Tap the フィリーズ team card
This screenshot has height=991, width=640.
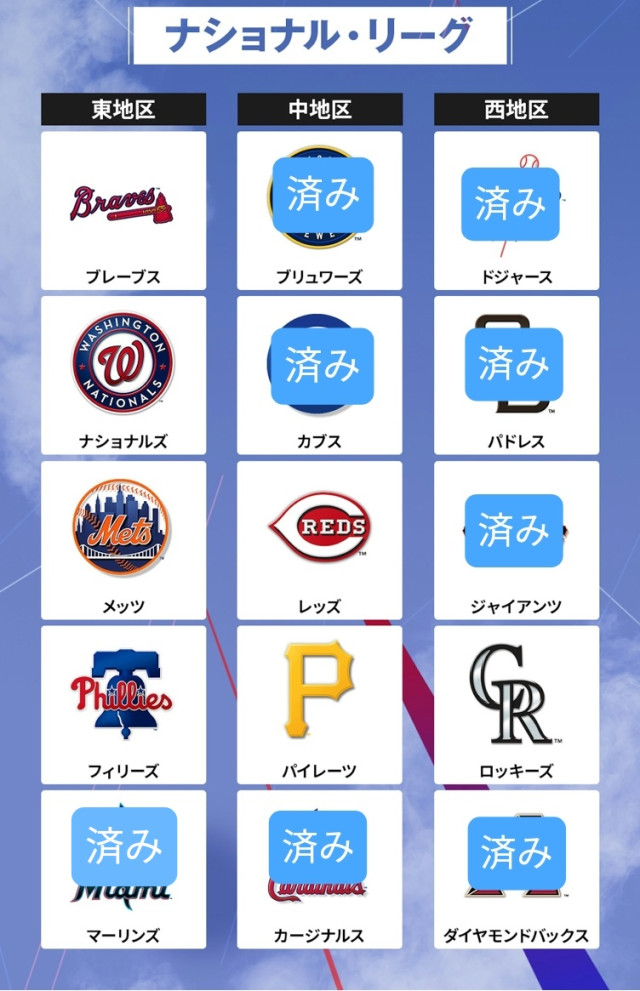click(123, 705)
